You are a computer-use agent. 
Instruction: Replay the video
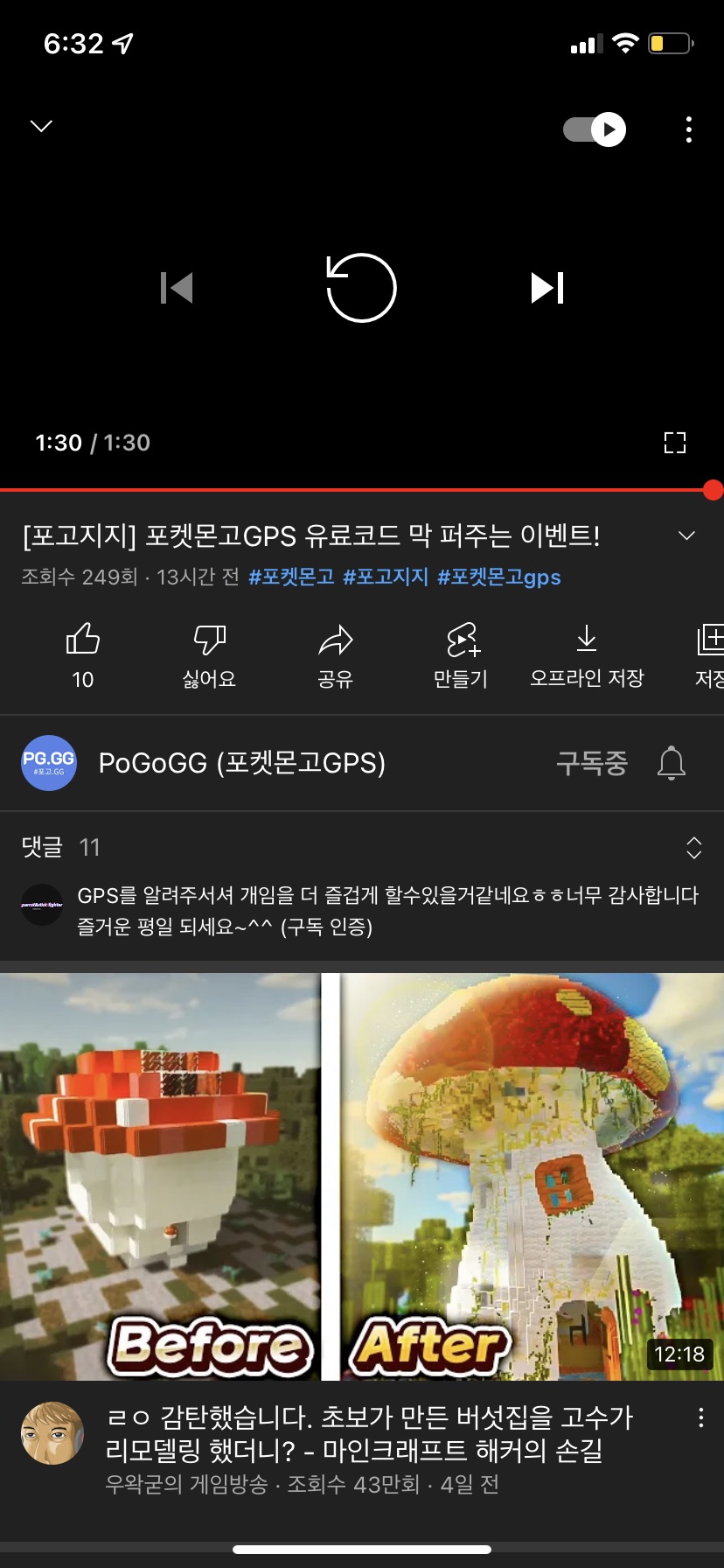coord(361,288)
